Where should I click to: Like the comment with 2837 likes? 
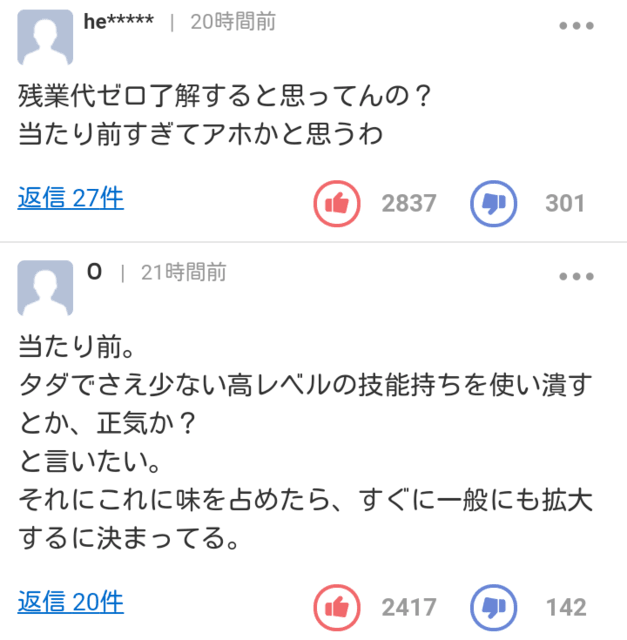pyautogui.click(x=338, y=203)
